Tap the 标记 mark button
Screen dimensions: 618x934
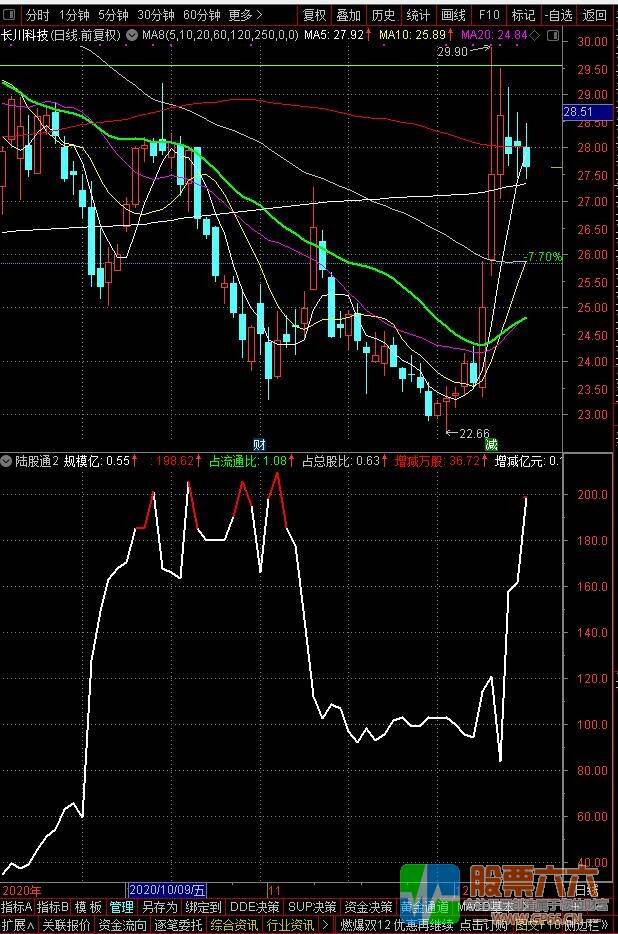(x=523, y=15)
